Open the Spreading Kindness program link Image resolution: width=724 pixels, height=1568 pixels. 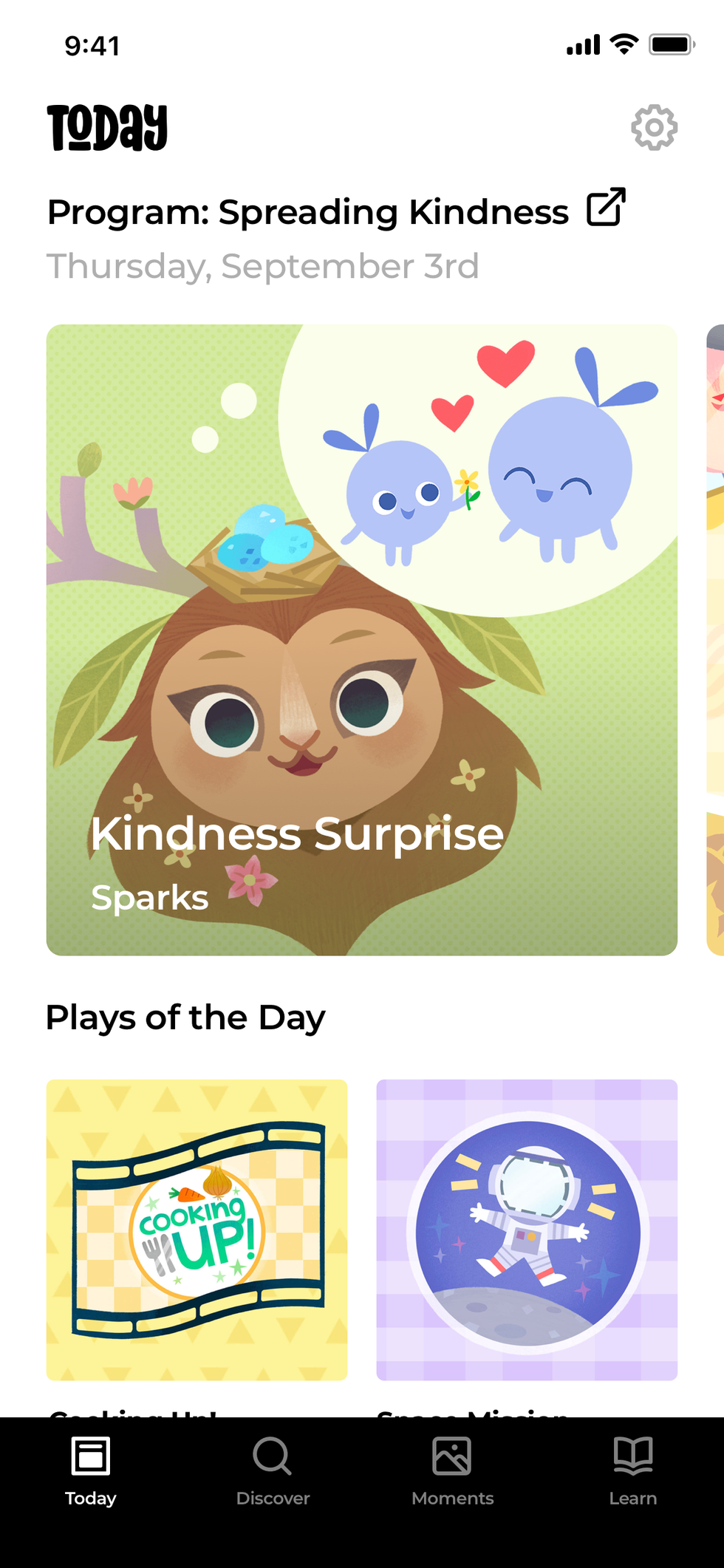(606, 208)
